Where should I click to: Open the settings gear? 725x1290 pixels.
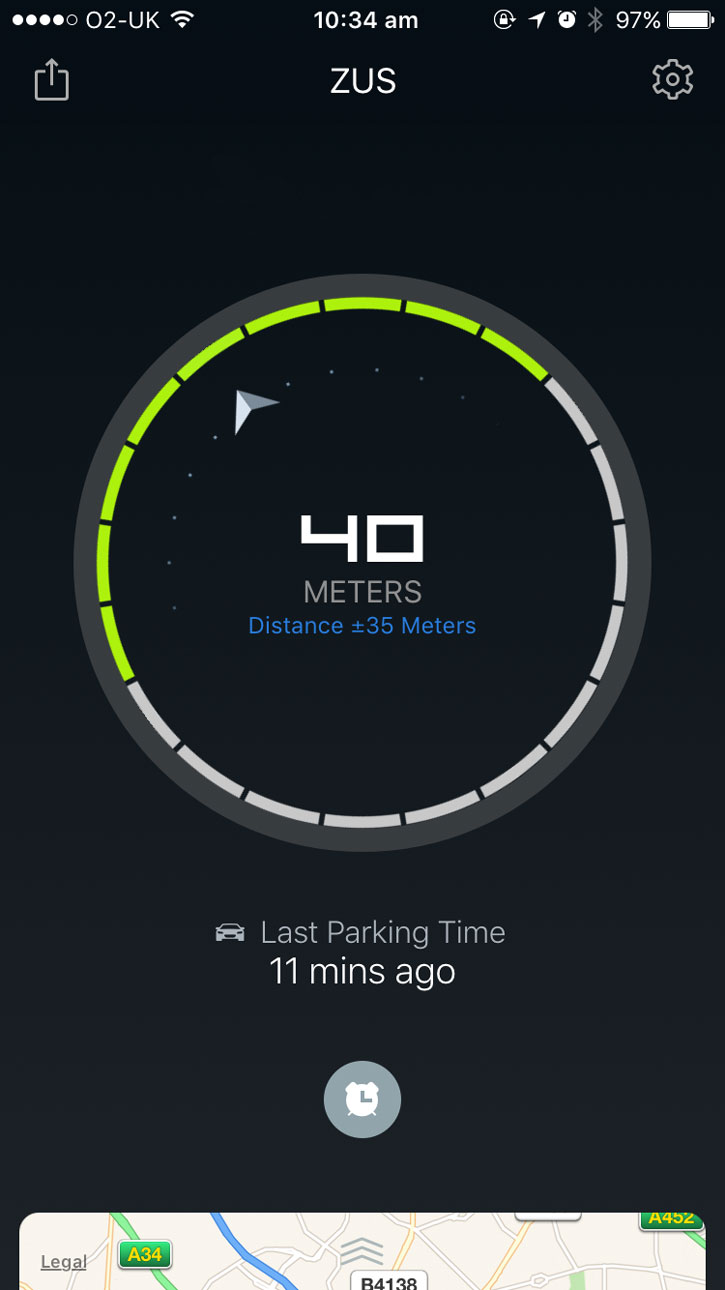(x=673, y=79)
